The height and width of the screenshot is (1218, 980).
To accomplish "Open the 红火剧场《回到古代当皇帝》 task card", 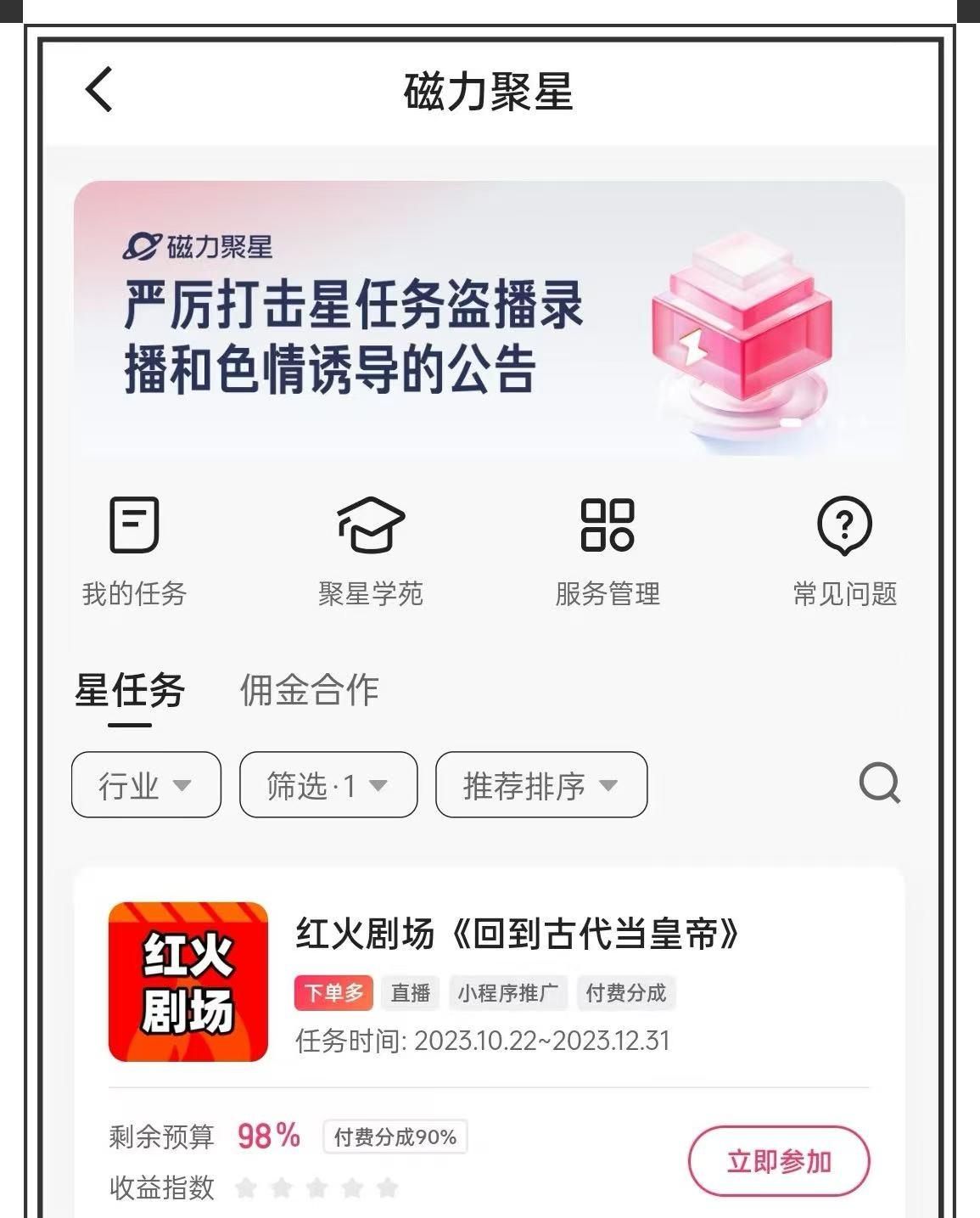I will [516, 935].
